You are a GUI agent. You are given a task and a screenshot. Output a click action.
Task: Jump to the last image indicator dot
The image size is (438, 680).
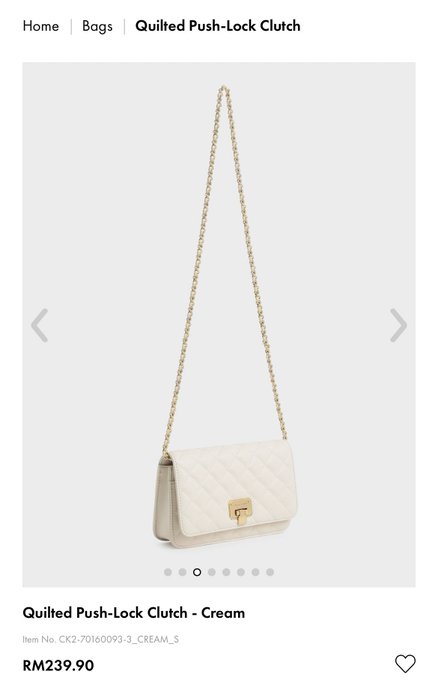pyautogui.click(x=270, y=572)
